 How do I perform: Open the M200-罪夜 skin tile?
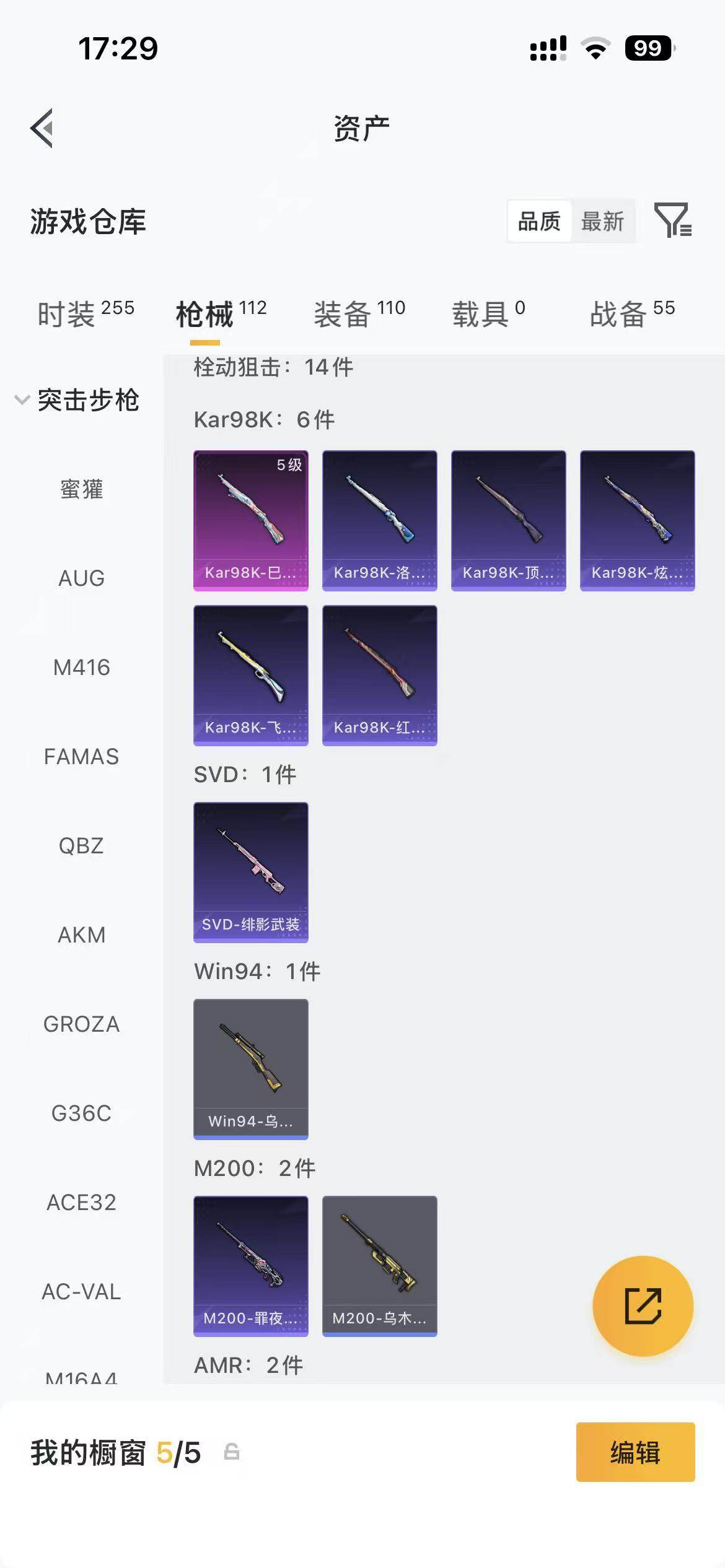tap(250, 1266)
